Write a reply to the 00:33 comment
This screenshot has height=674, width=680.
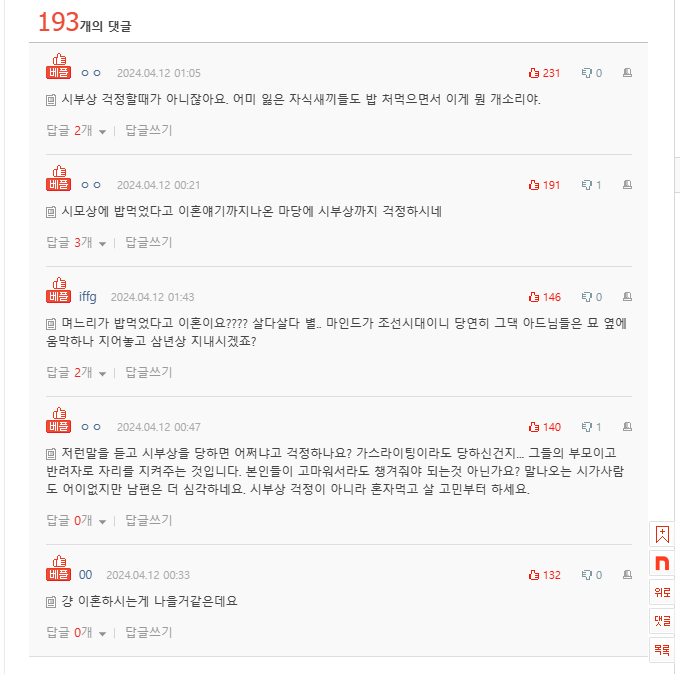click(148, 633)
